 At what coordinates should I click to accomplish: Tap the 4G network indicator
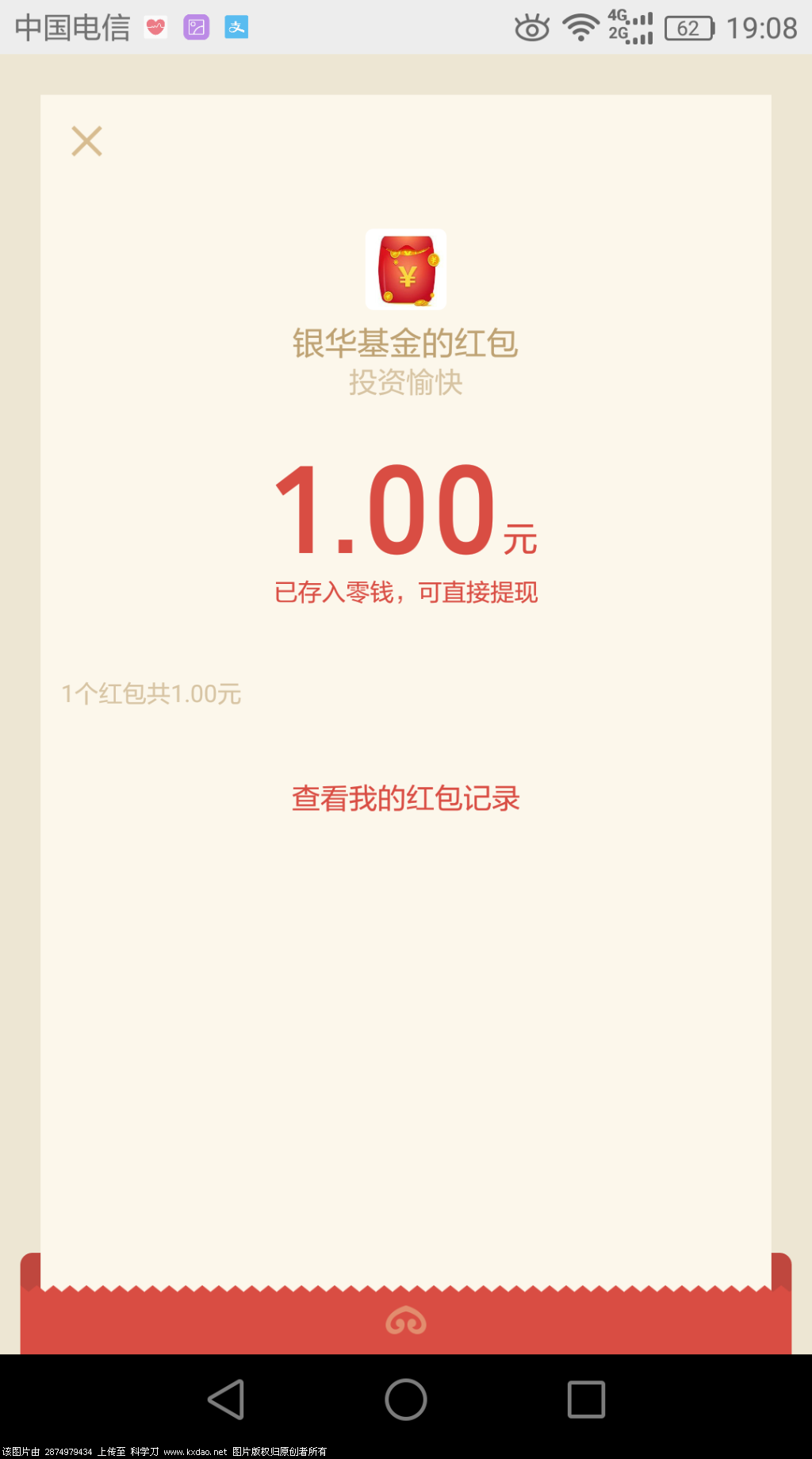(617, 17)
